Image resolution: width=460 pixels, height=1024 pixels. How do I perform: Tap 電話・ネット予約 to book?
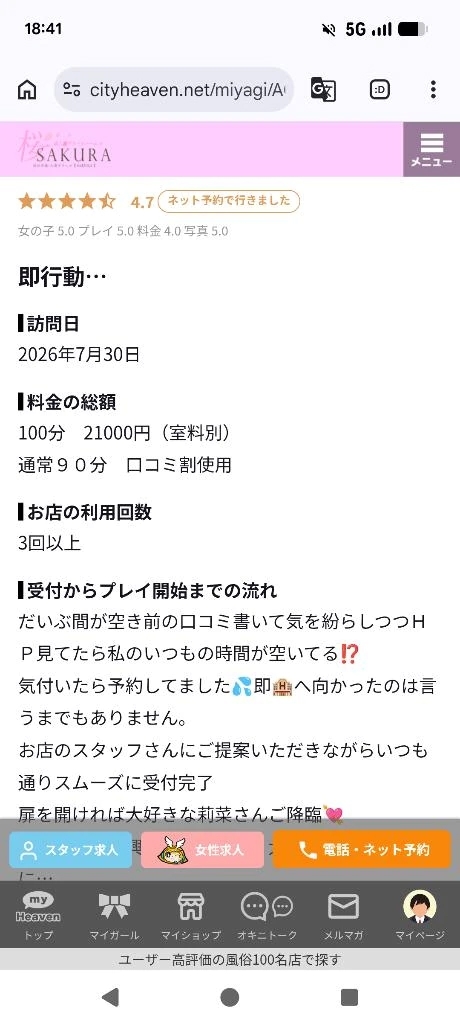(362, 849)
